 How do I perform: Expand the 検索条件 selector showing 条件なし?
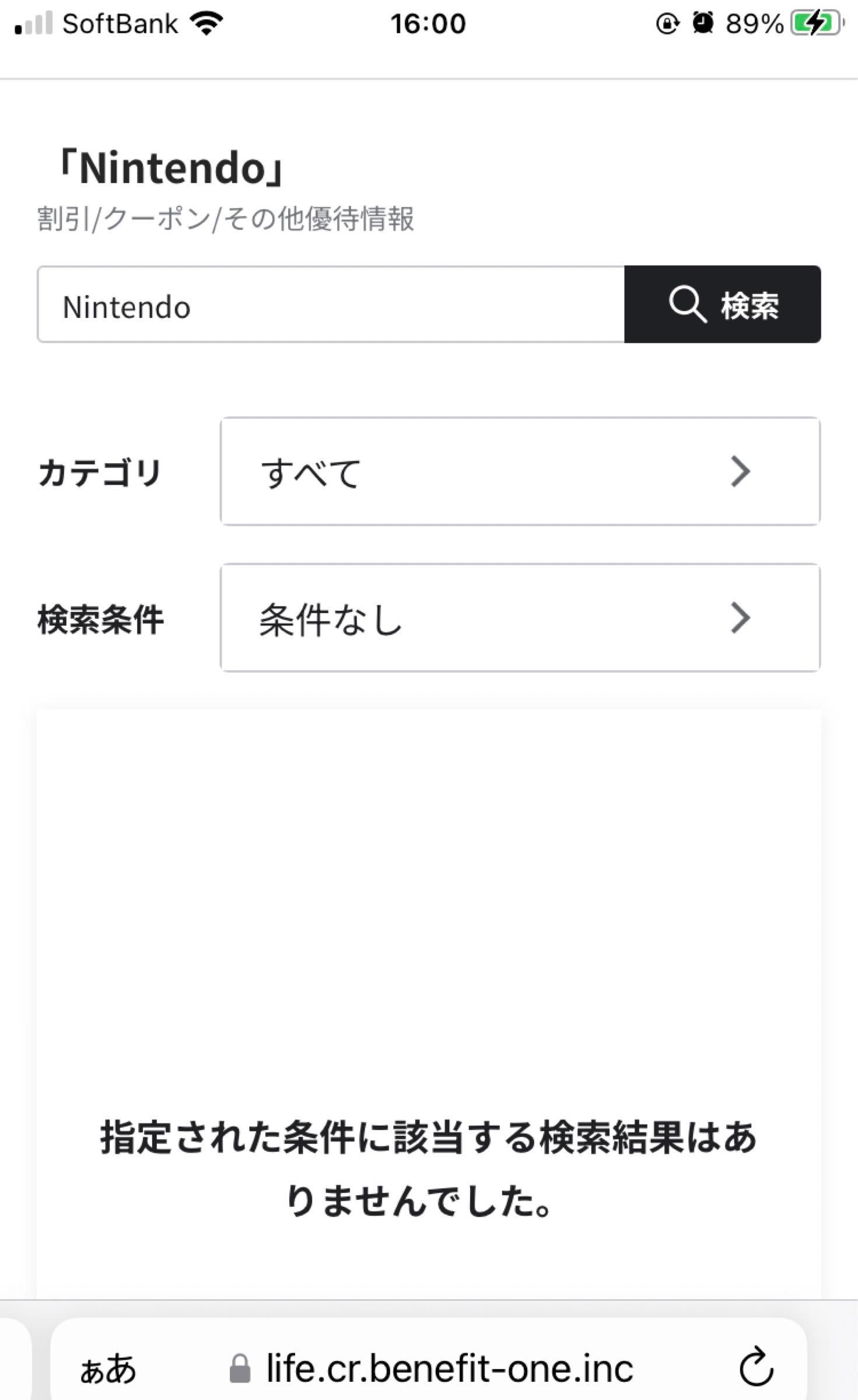[519, 619]
